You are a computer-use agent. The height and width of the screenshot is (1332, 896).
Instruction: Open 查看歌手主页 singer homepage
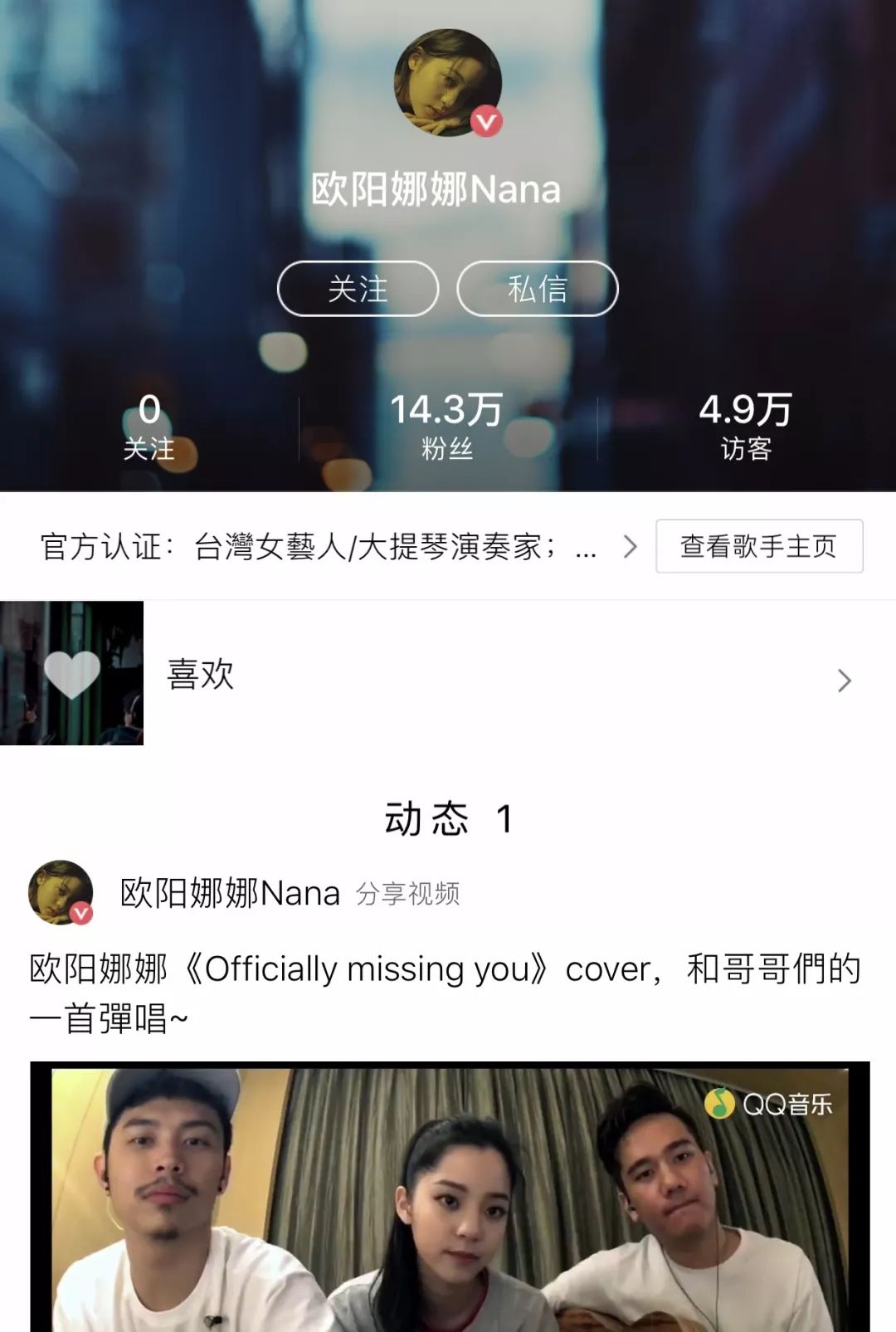pyautogui.click(x=758, y=547)
